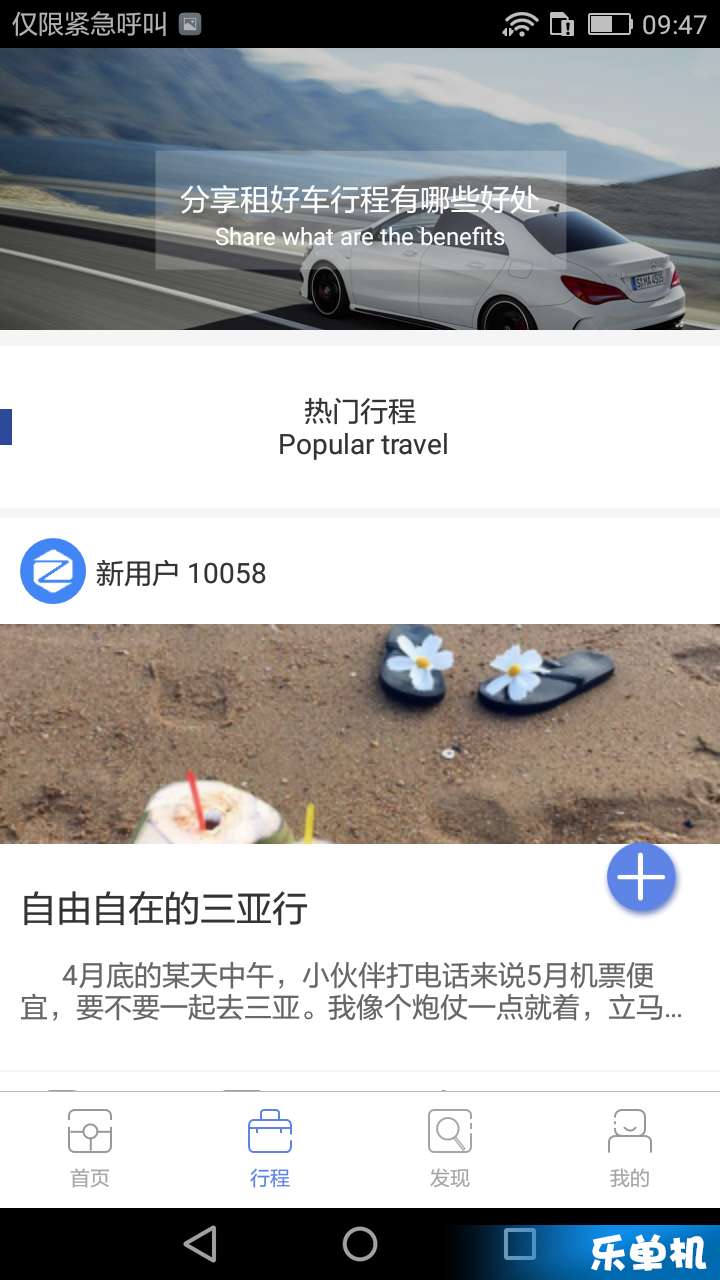This screenshot has width=720, height=1280.
Task: Open the 我的 tab
Action: click(630, 1148)
